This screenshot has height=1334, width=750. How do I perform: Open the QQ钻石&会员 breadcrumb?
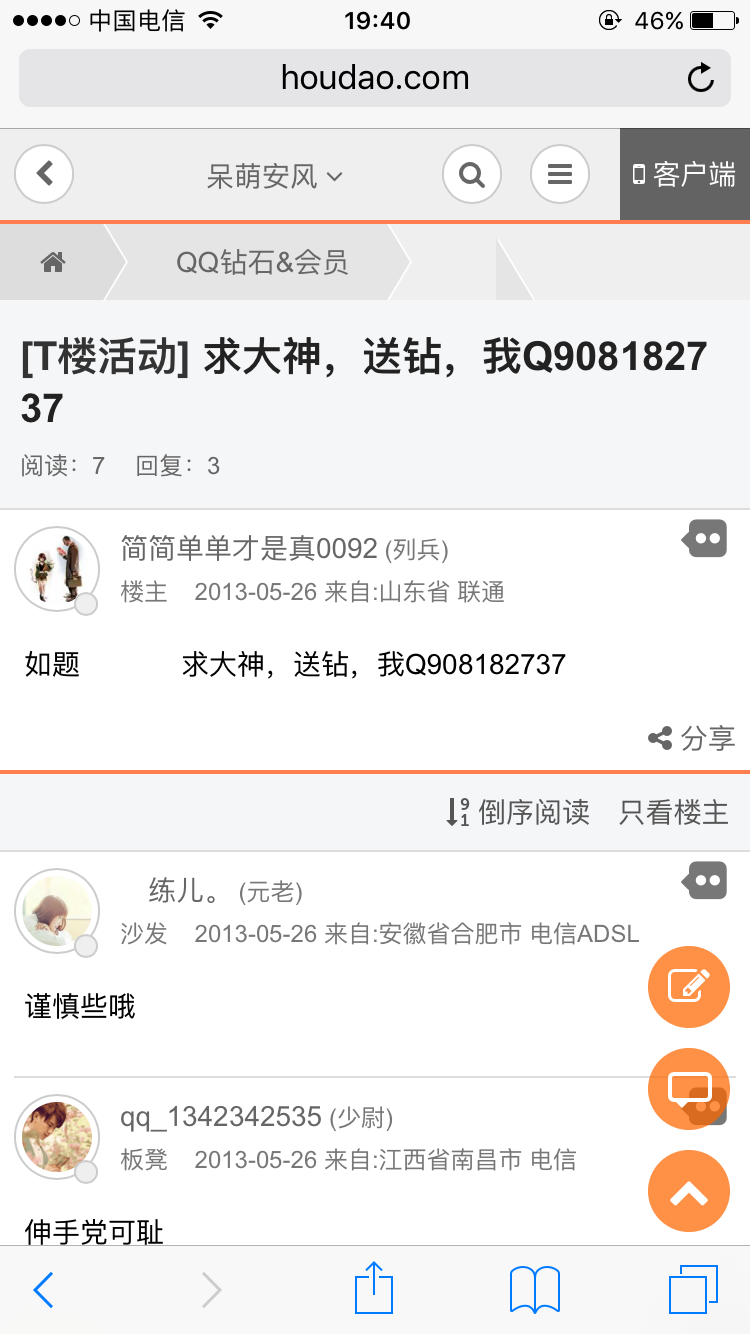tap(262, 263)
